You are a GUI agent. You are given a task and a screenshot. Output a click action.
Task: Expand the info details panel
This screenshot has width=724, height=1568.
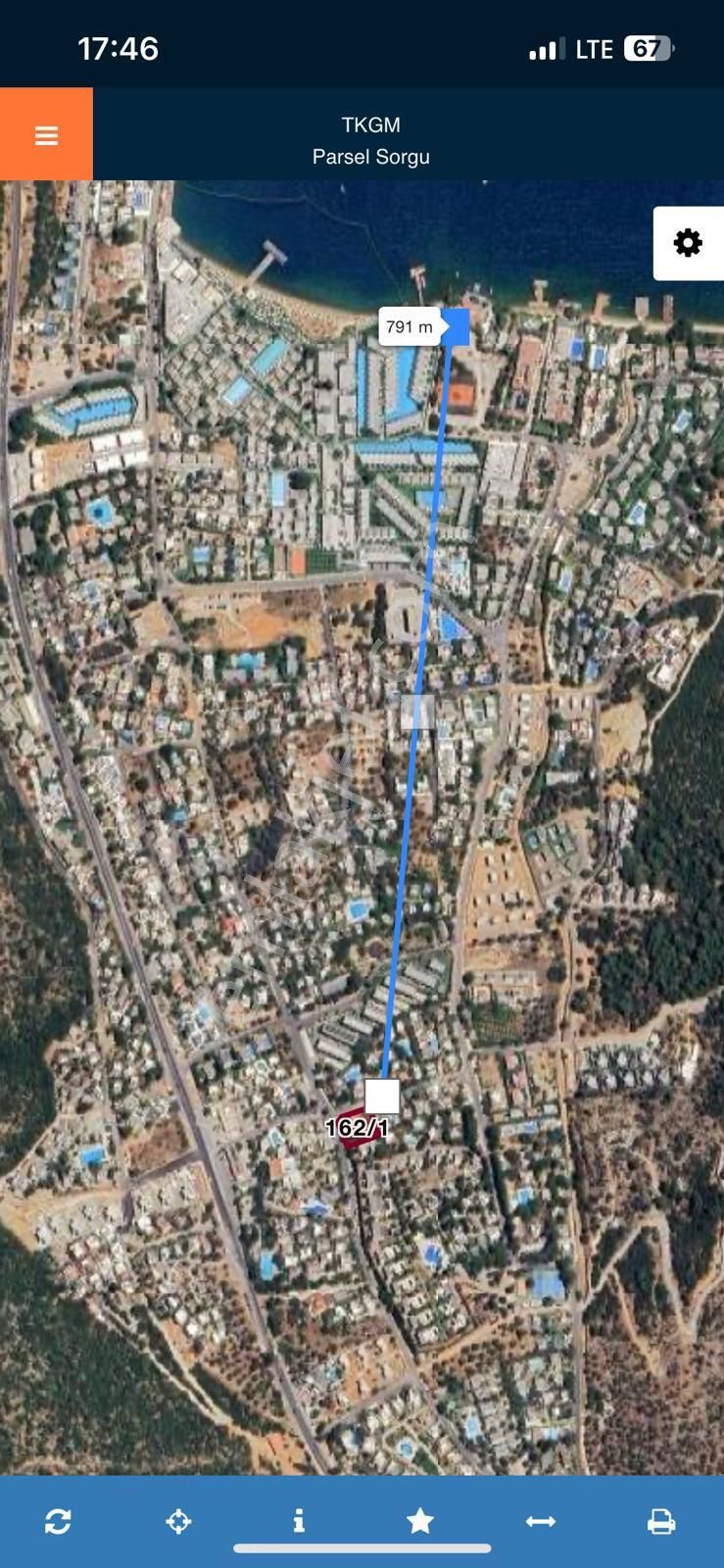(299, 1521)
